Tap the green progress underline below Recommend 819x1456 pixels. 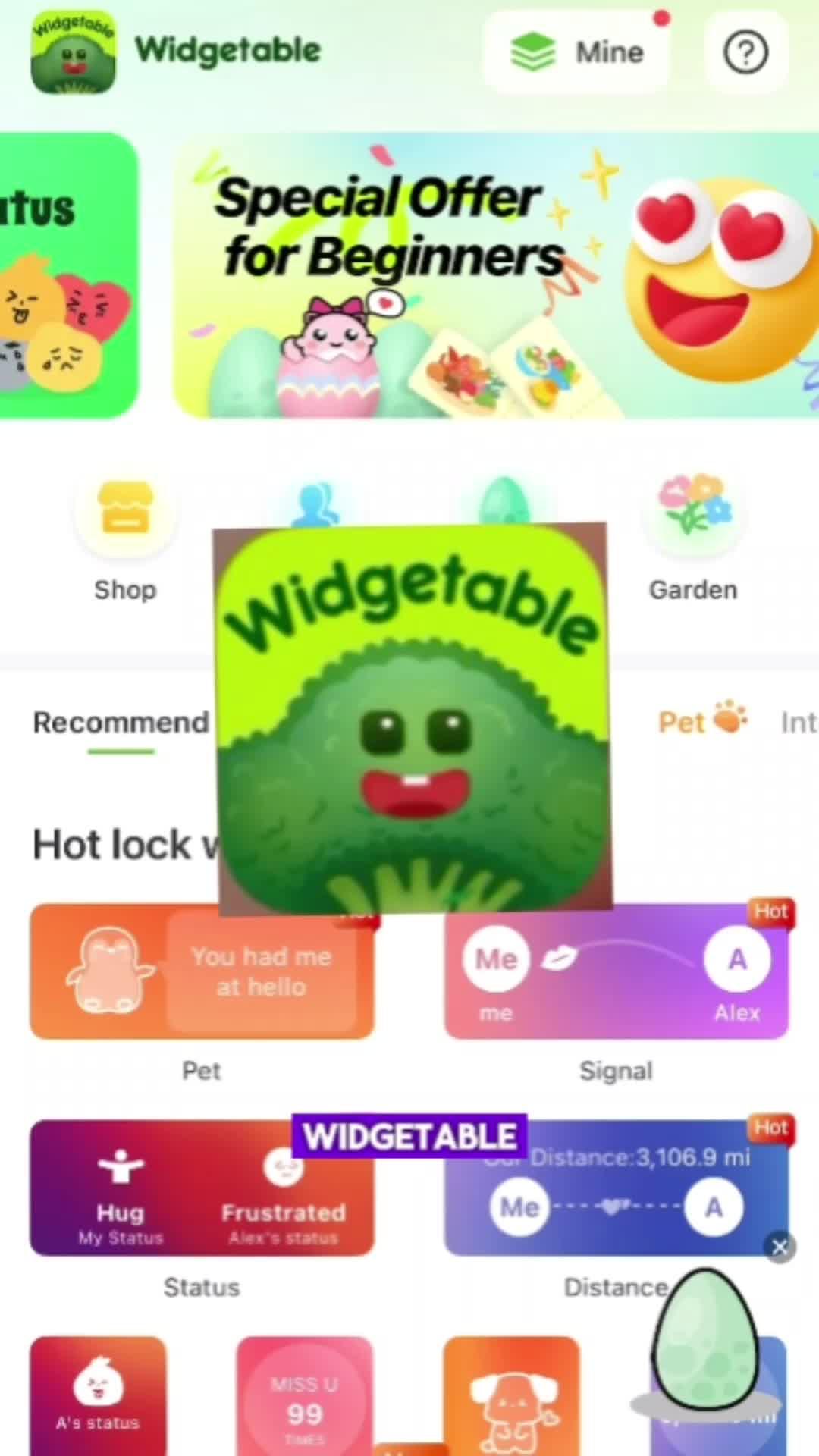pyautogui.click(x=120, y=753)
